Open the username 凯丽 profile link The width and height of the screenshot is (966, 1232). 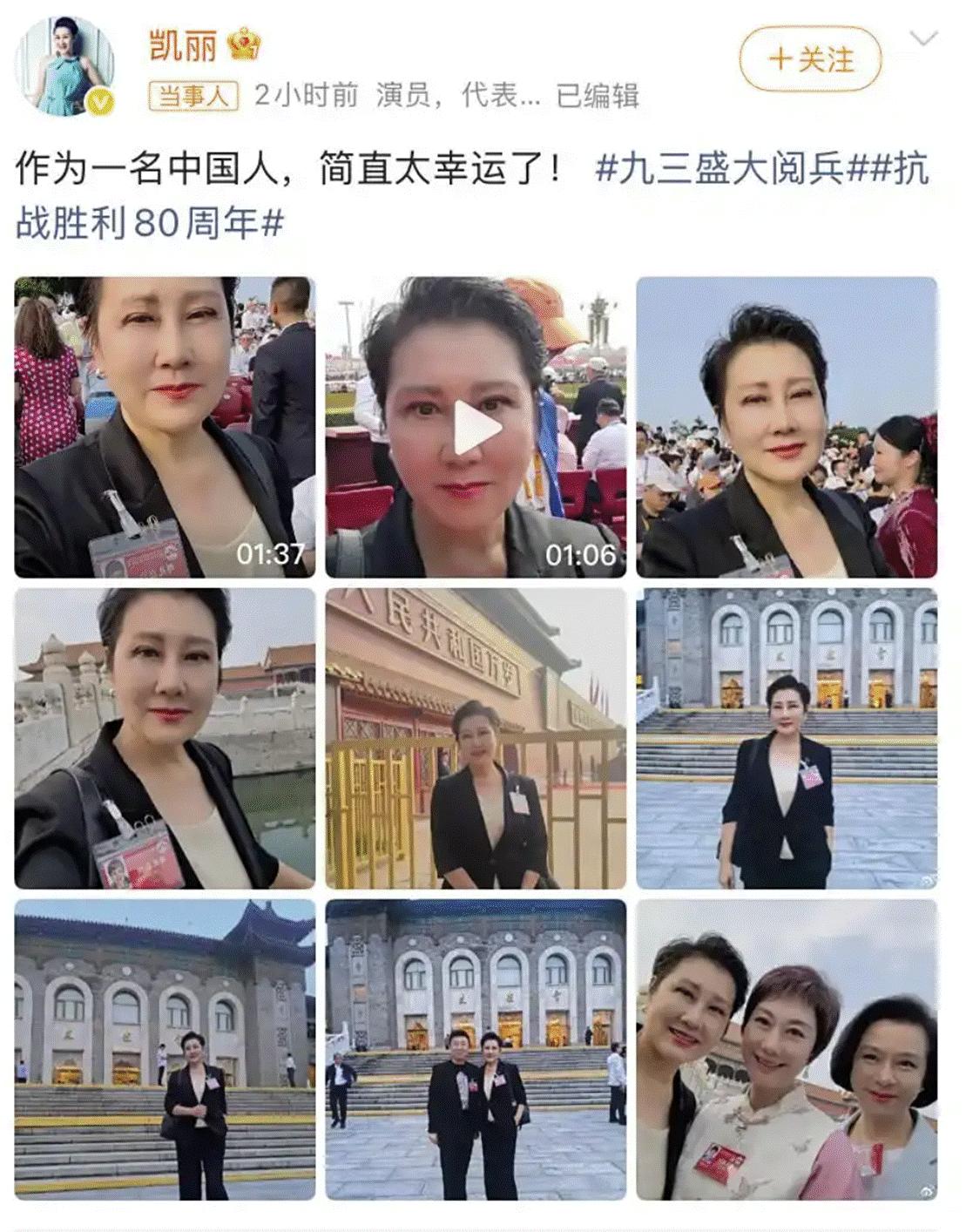click(183, 44)
